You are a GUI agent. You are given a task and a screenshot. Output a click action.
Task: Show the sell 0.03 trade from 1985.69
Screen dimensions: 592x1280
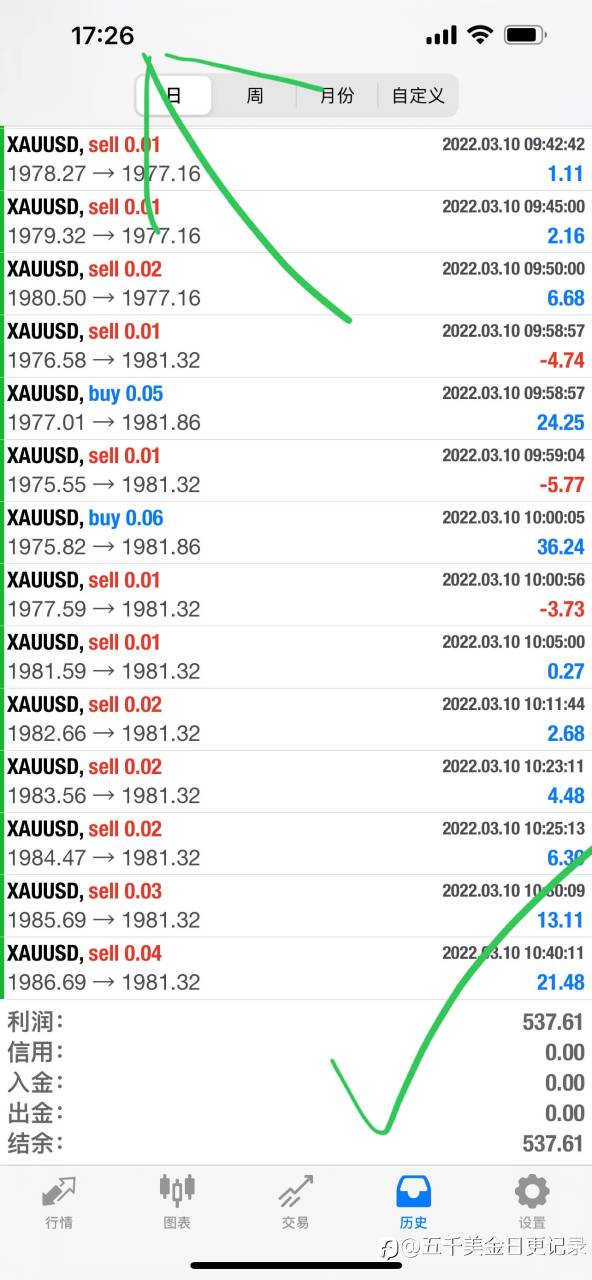pyautogui.click(x=296, y=906)
